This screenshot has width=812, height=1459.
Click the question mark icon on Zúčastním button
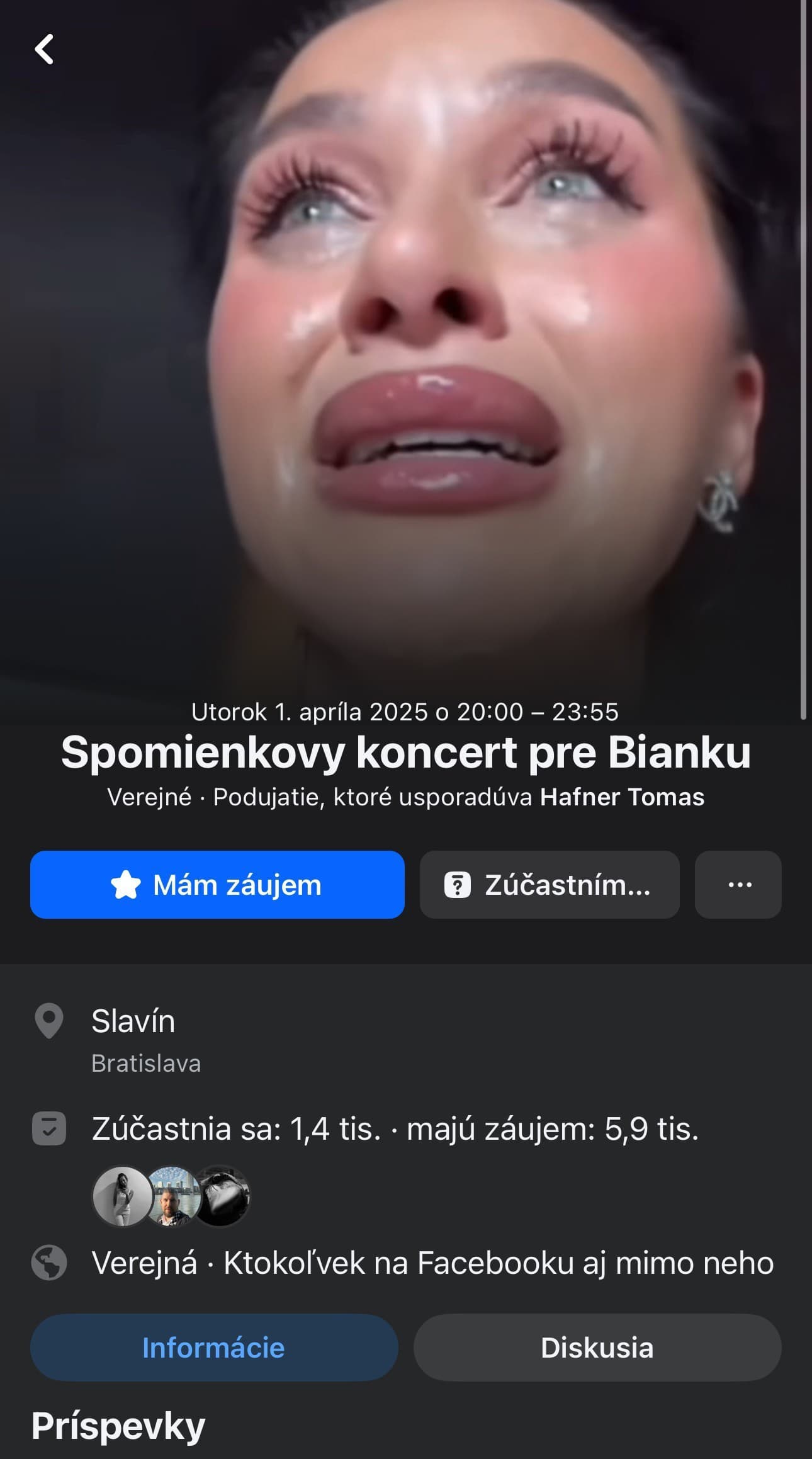(458, 885)
